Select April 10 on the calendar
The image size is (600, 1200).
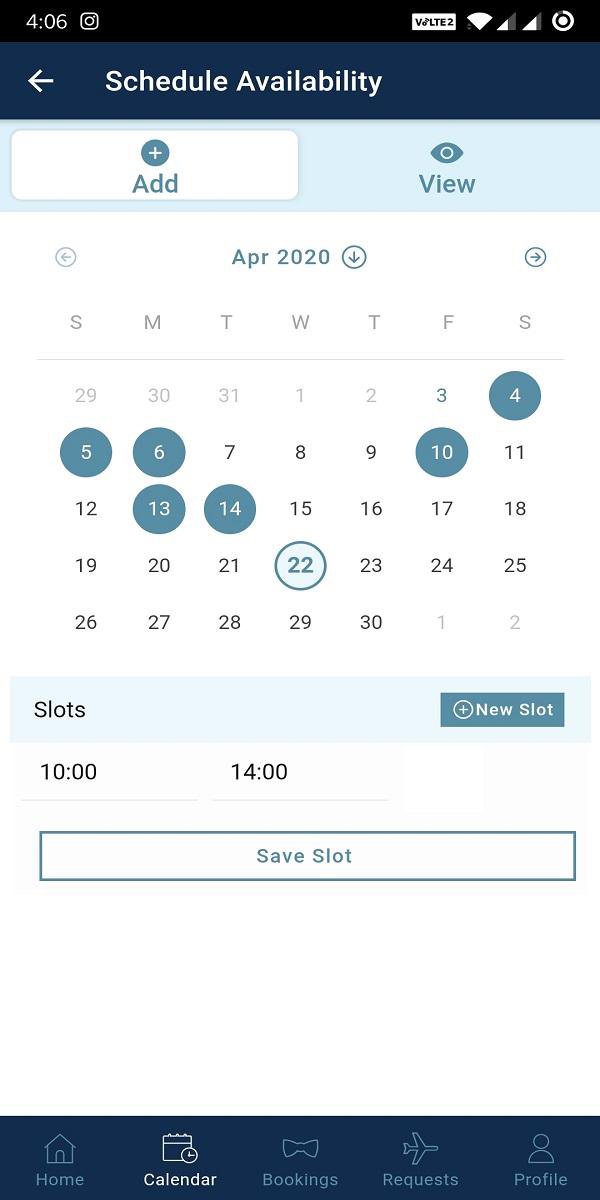click(442, 452)
